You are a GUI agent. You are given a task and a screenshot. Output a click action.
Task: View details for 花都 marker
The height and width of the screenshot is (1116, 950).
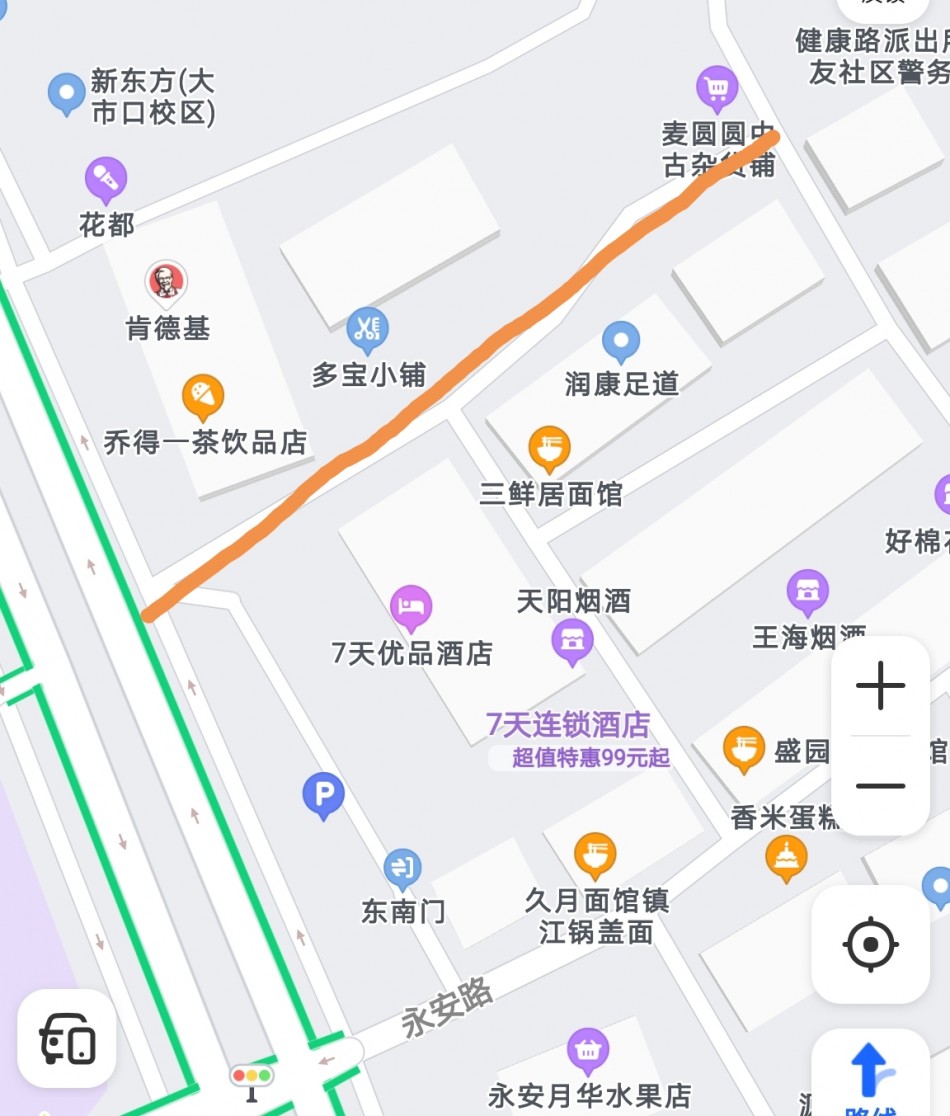pos(105,180)
